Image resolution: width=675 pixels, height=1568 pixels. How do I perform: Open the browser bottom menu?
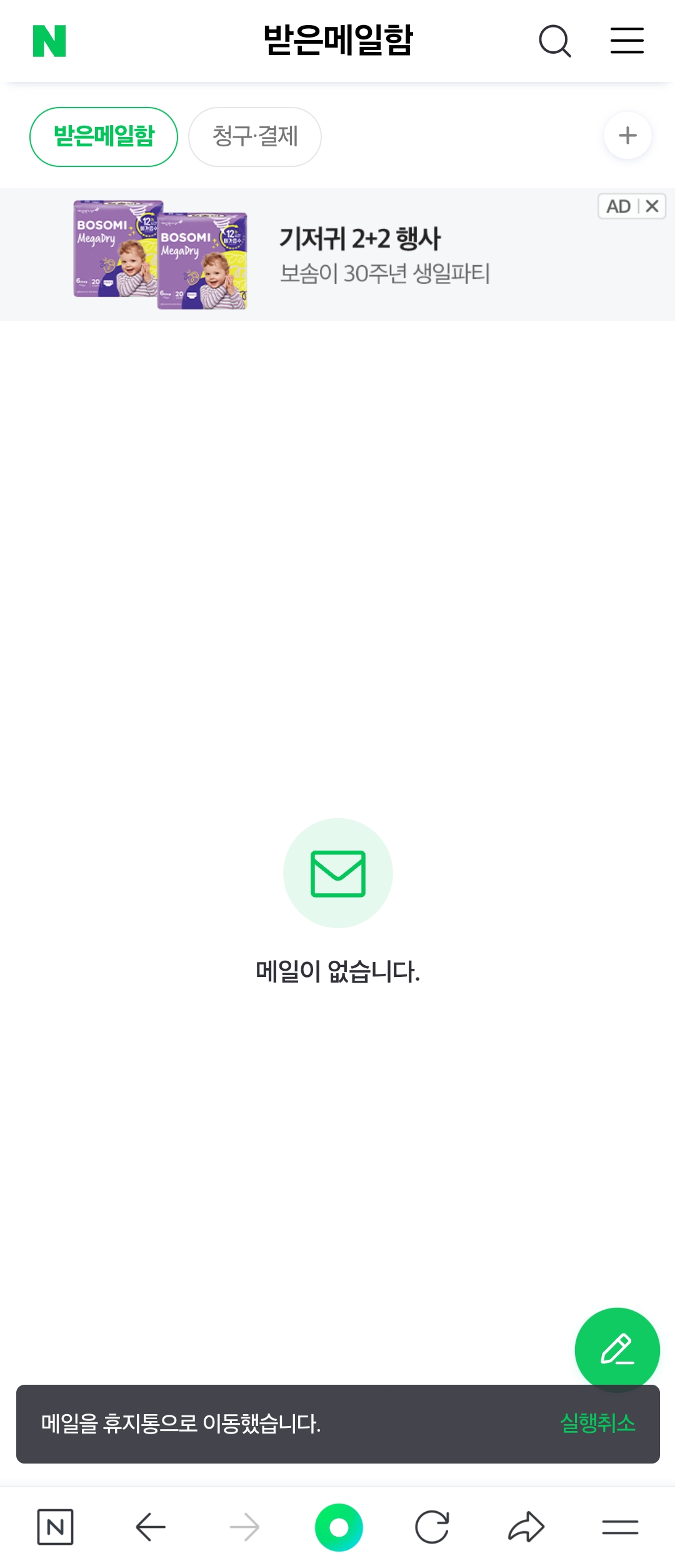pyautogui.click(x=620, y=1527)
